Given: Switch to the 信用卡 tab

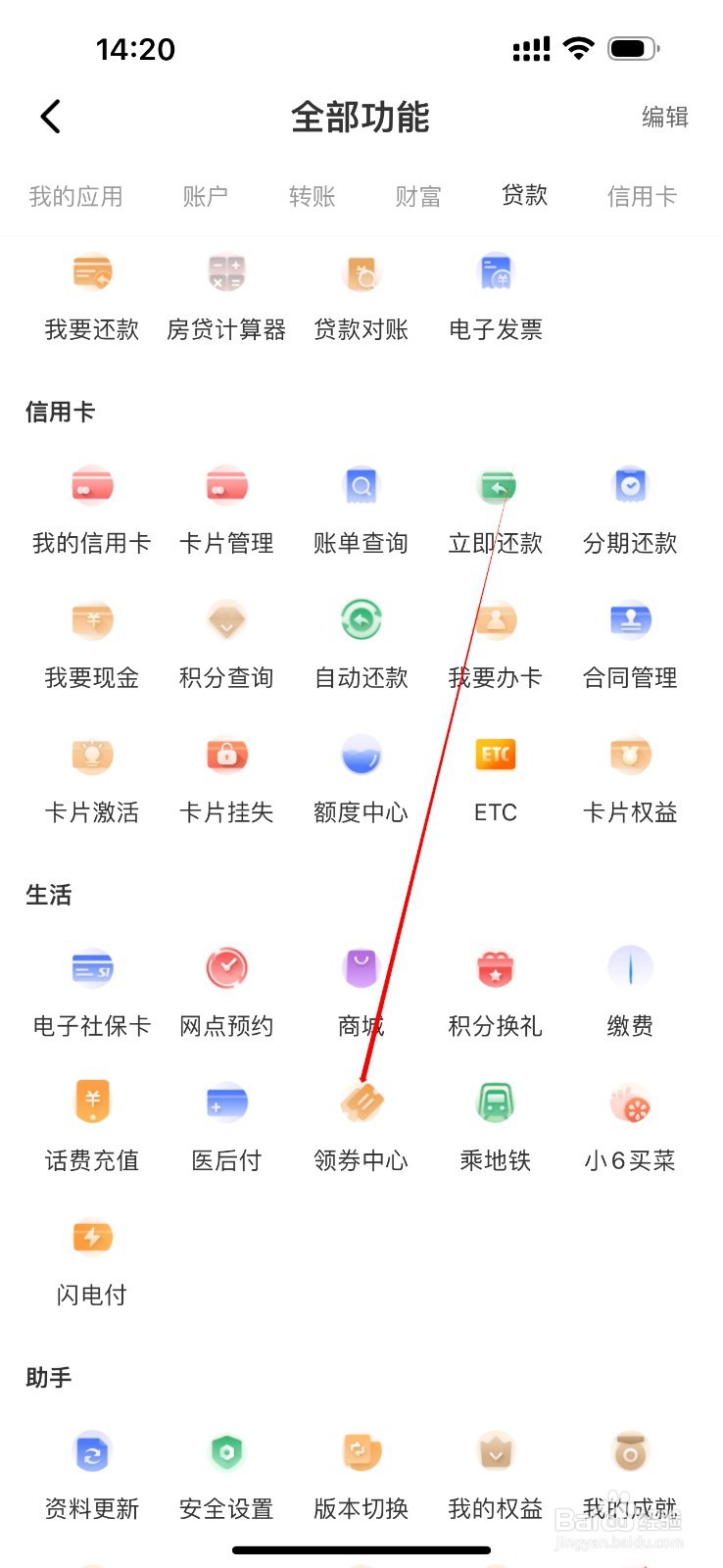Looking at the screenshot, I should click(642, 196).
